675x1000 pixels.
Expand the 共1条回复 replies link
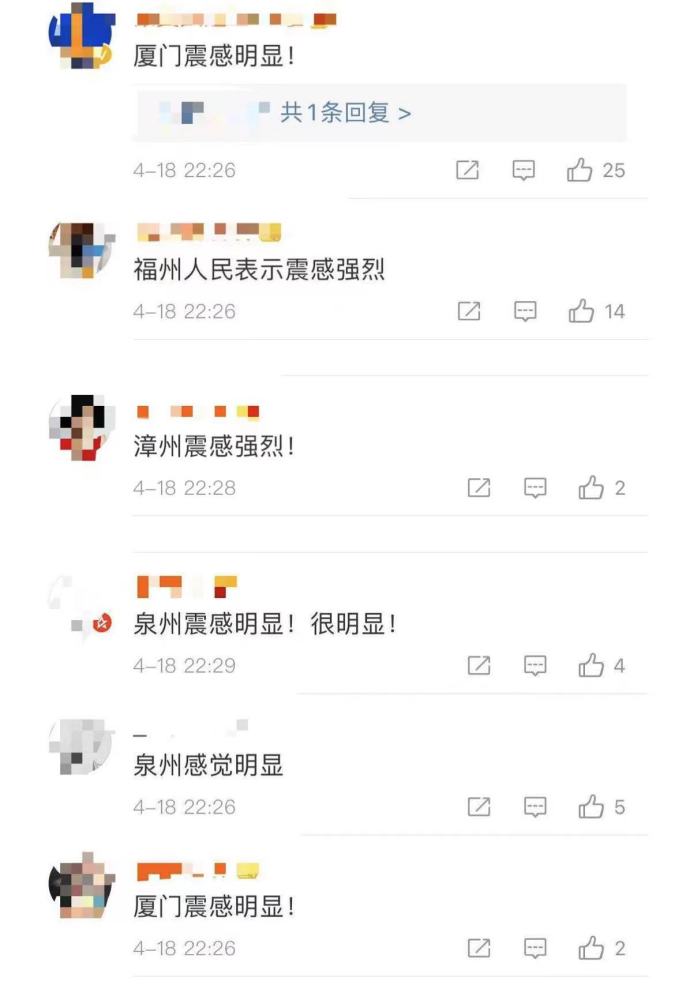(x=345, y=113)
